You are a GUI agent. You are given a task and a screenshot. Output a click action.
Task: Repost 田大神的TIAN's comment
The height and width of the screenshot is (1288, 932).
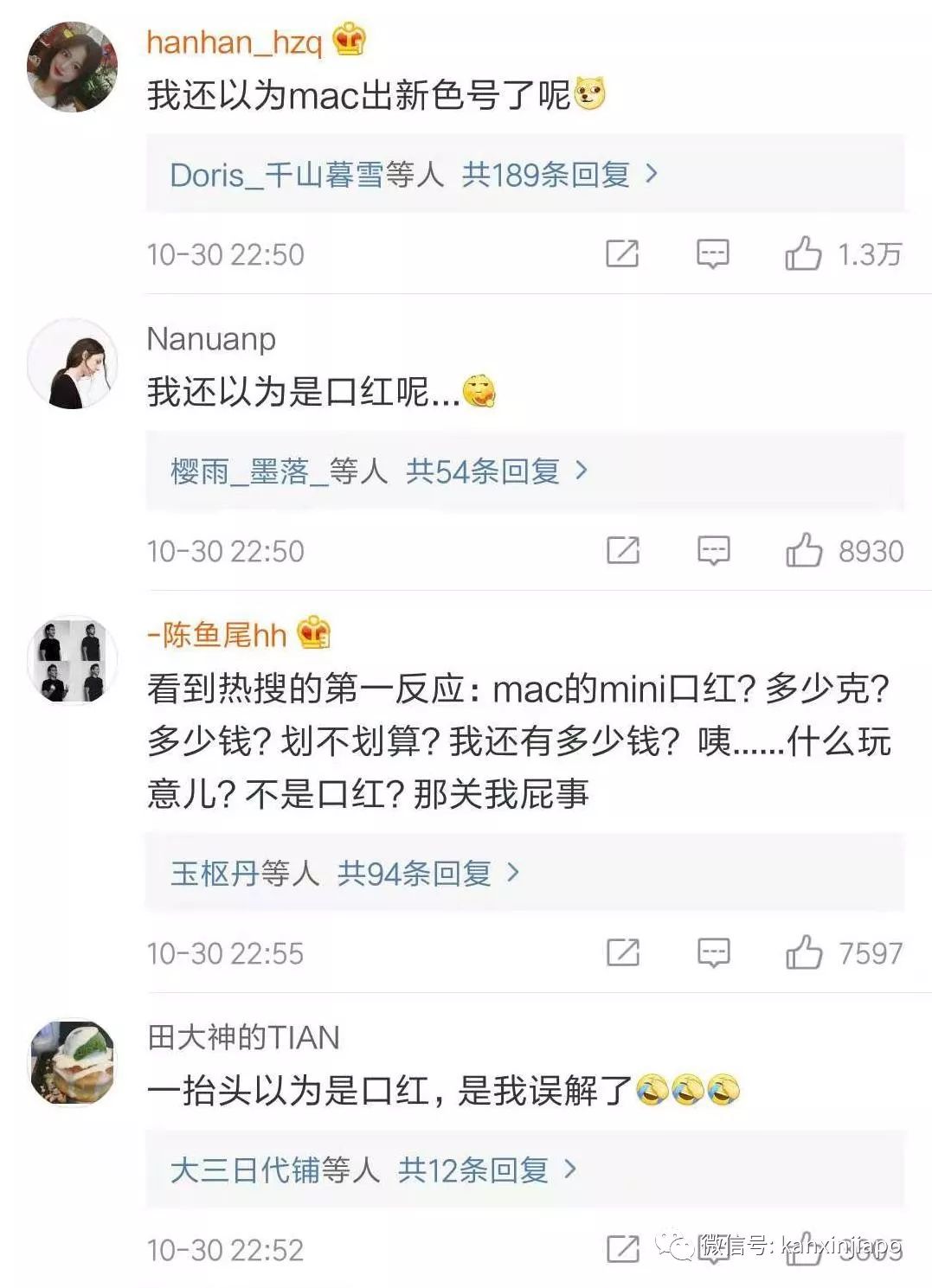pyautogui.click(x=622, y=1250)
